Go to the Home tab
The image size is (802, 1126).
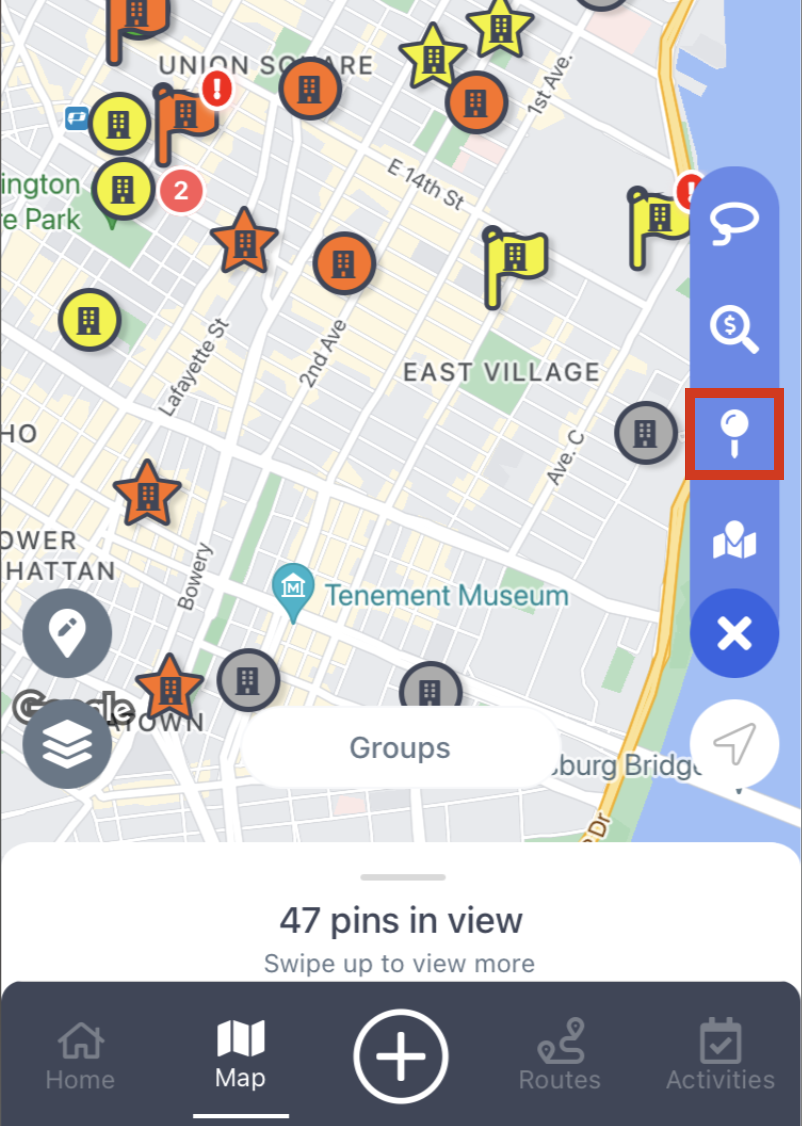pos(80,1055)
